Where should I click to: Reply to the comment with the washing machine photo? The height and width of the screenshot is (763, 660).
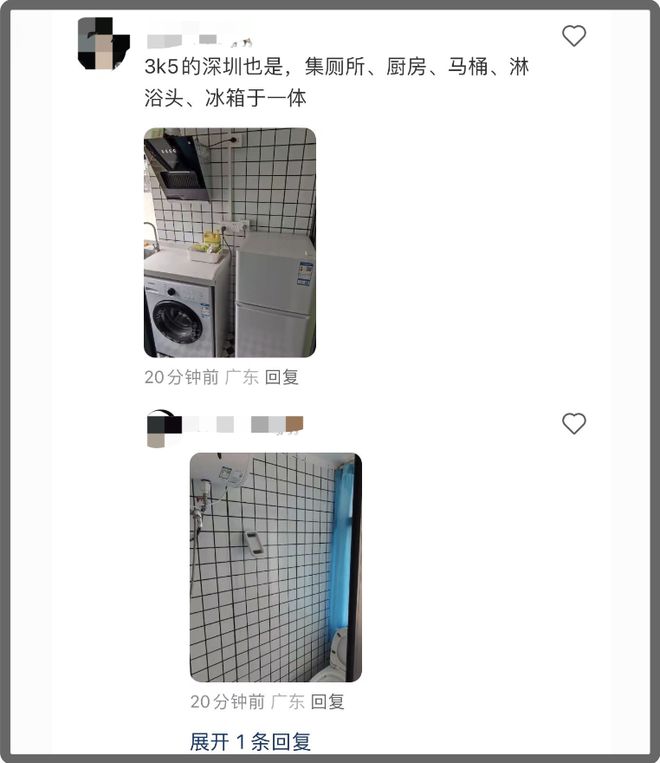282,377
